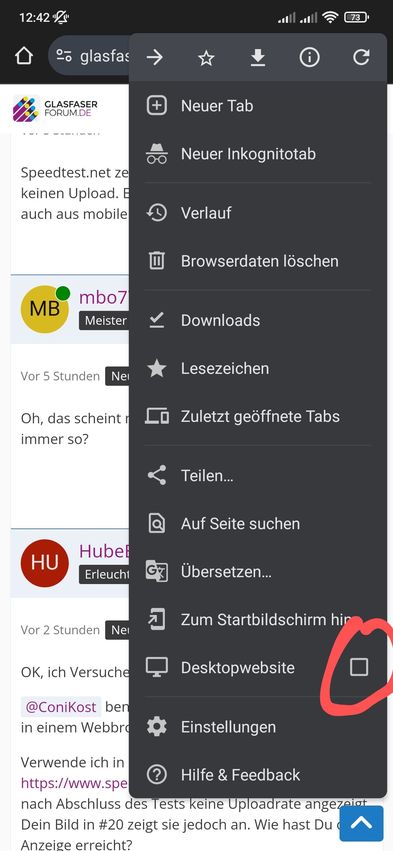Open Lesezeichen

click(258, 369)
